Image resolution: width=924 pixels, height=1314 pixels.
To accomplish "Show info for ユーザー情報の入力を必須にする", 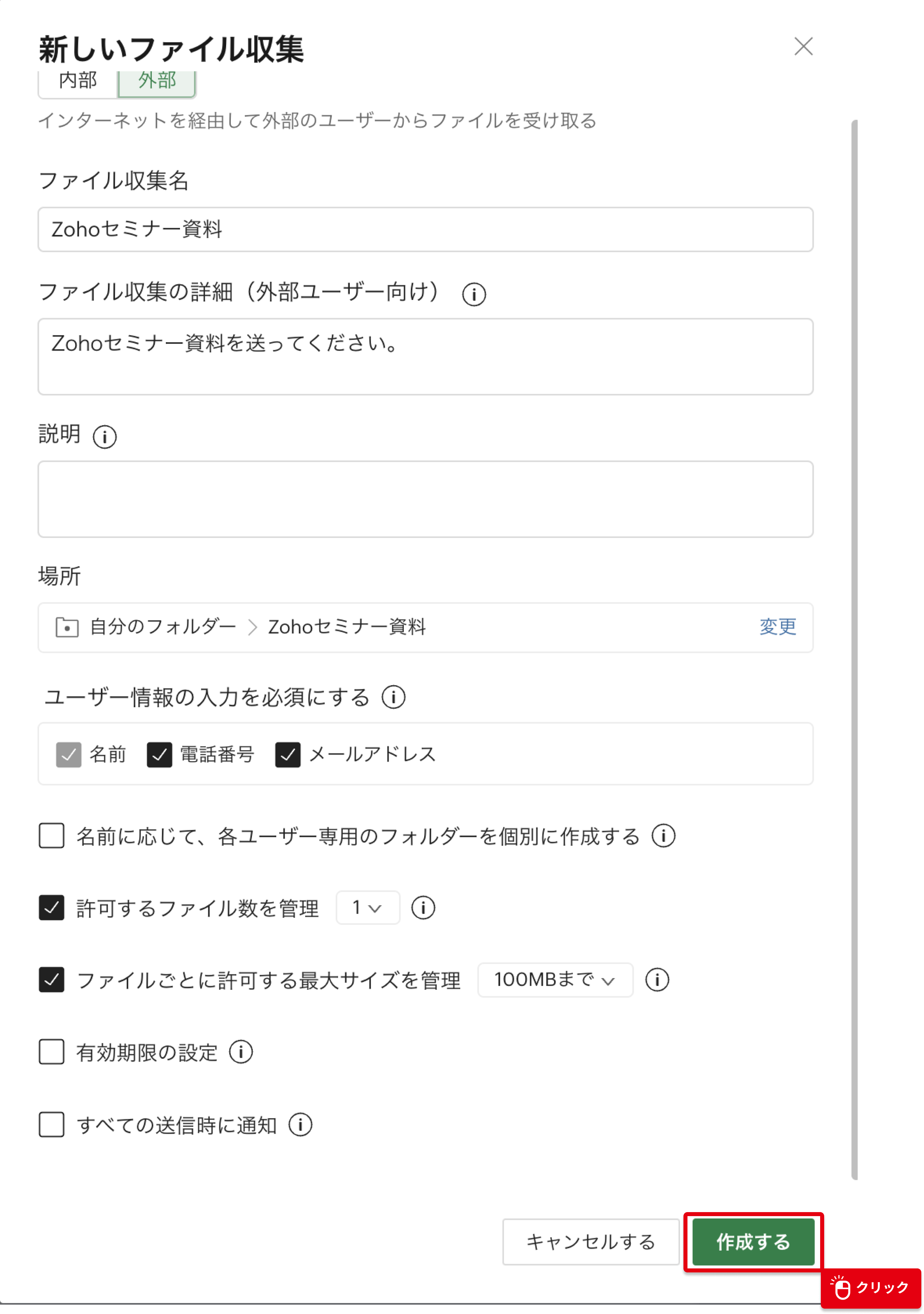I will pos(394,697).
